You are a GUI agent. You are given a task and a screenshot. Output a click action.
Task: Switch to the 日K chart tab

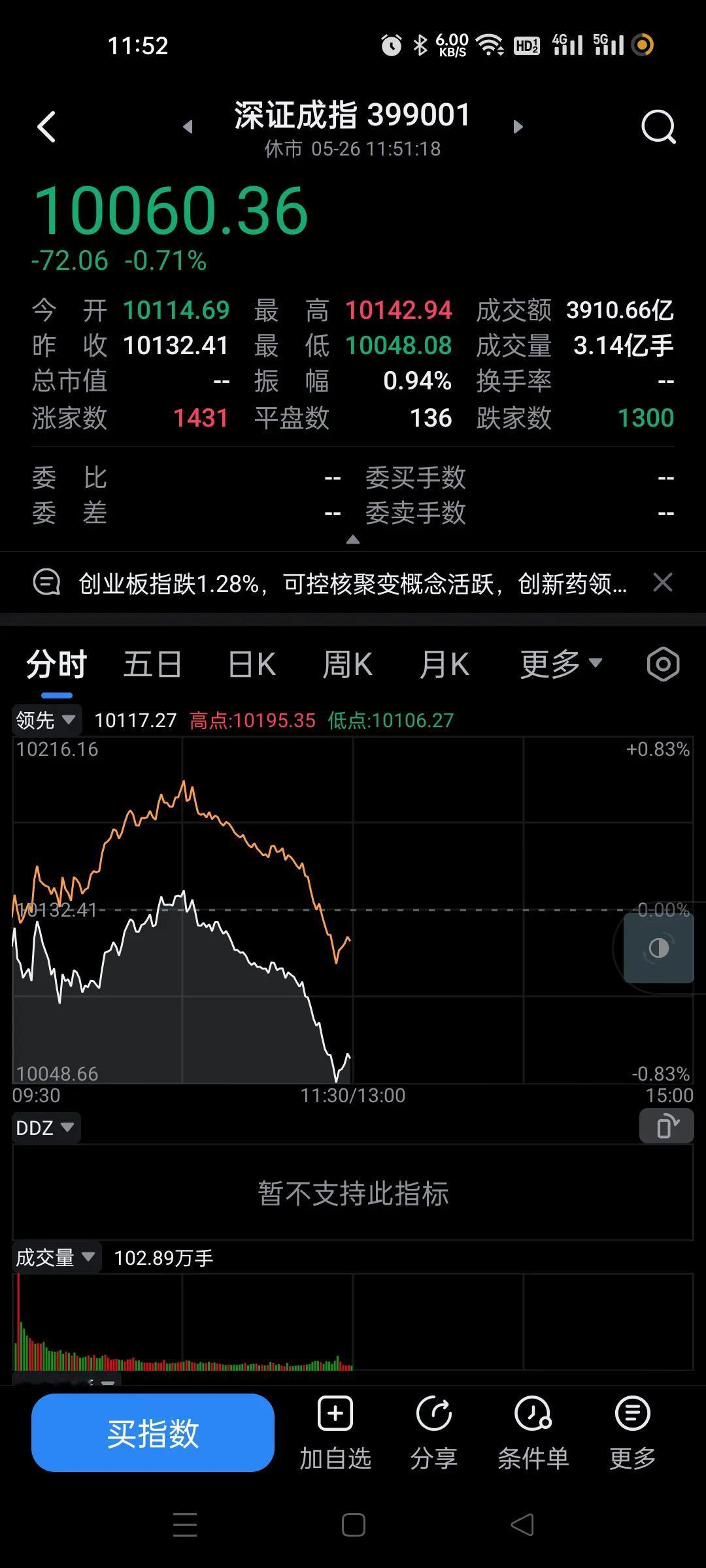click(252, 664)
